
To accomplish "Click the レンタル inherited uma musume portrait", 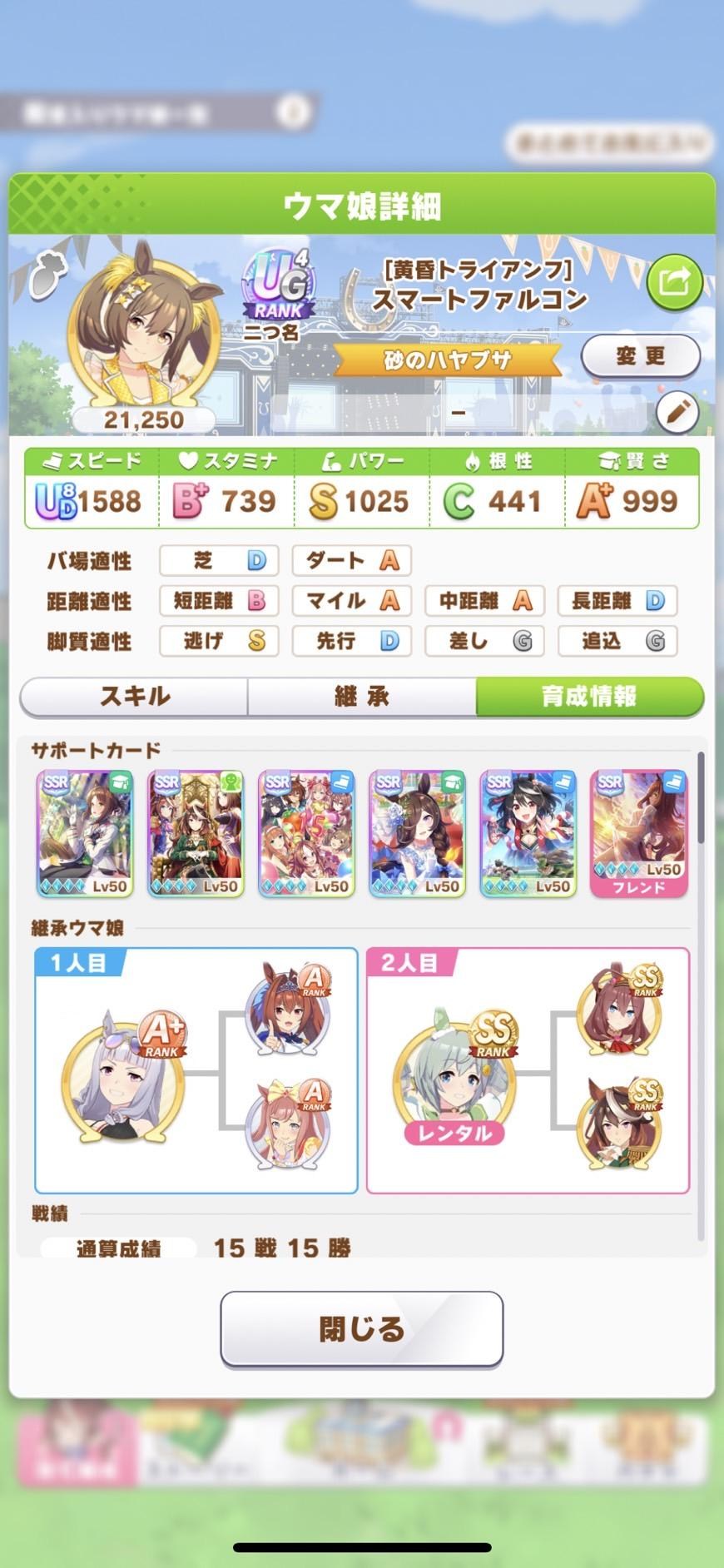I will pos(458,1074).
